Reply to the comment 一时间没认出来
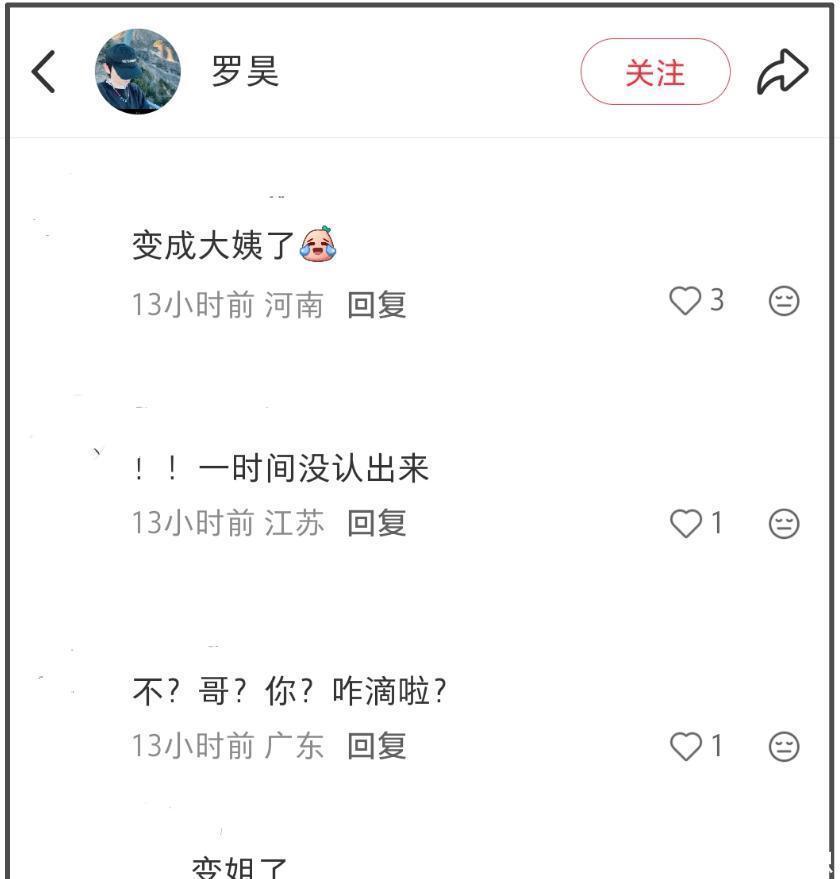The height and width of the screenshot is (879, 840). [x=376, y=523]
